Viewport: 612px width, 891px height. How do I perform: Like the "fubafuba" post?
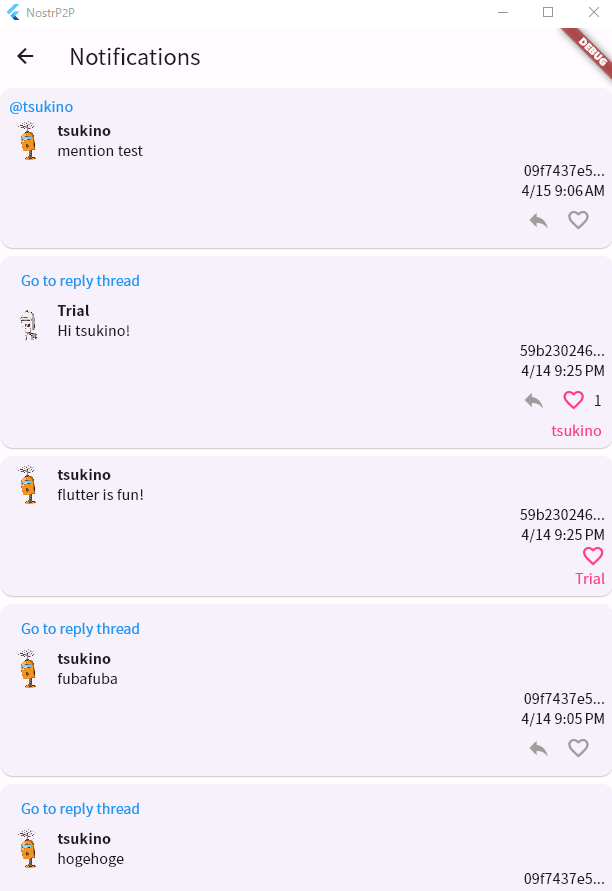pyautogui.click(x=578, y=748)
